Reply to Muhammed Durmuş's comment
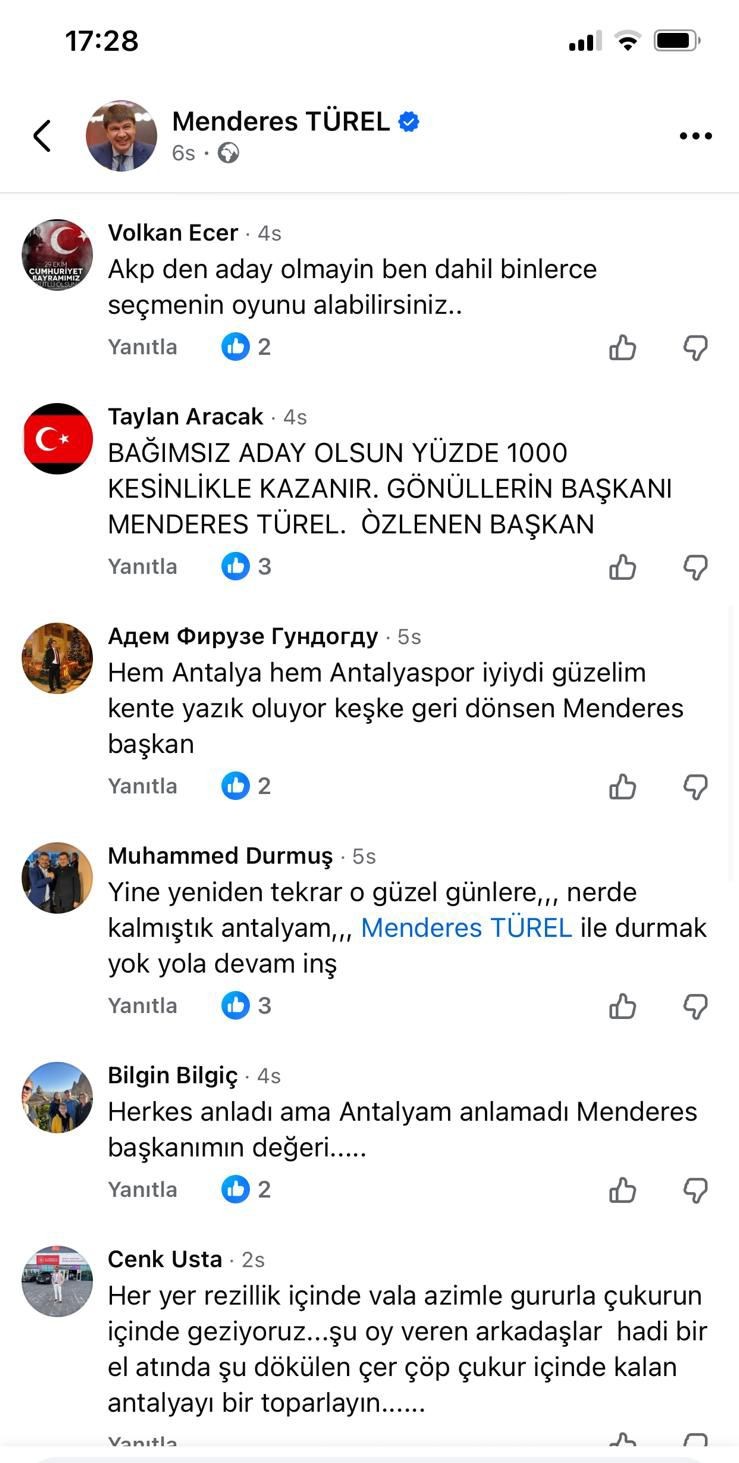Screen dimensions: 739x1463 coord(142,1005)
